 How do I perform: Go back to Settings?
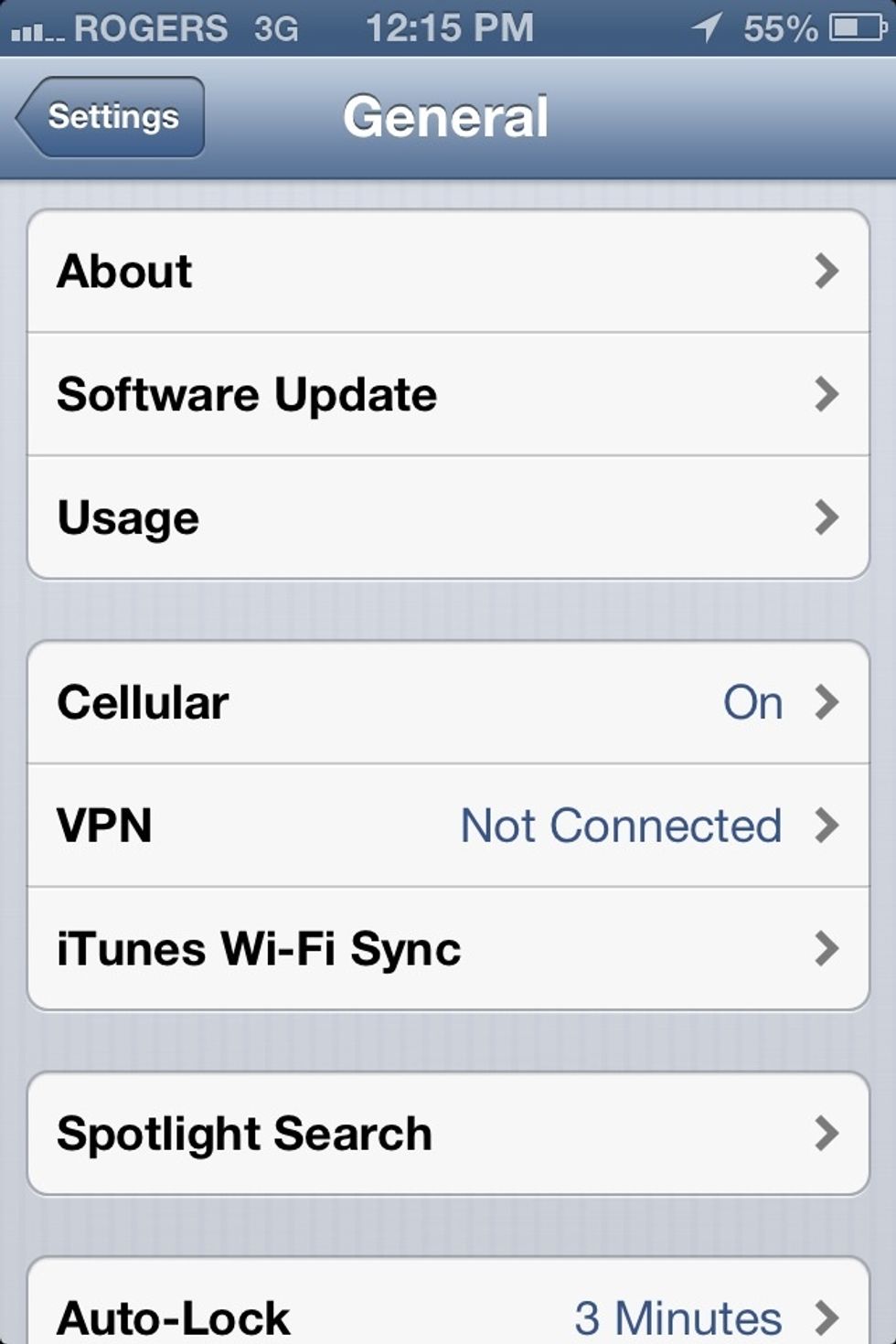pos(112,117)
